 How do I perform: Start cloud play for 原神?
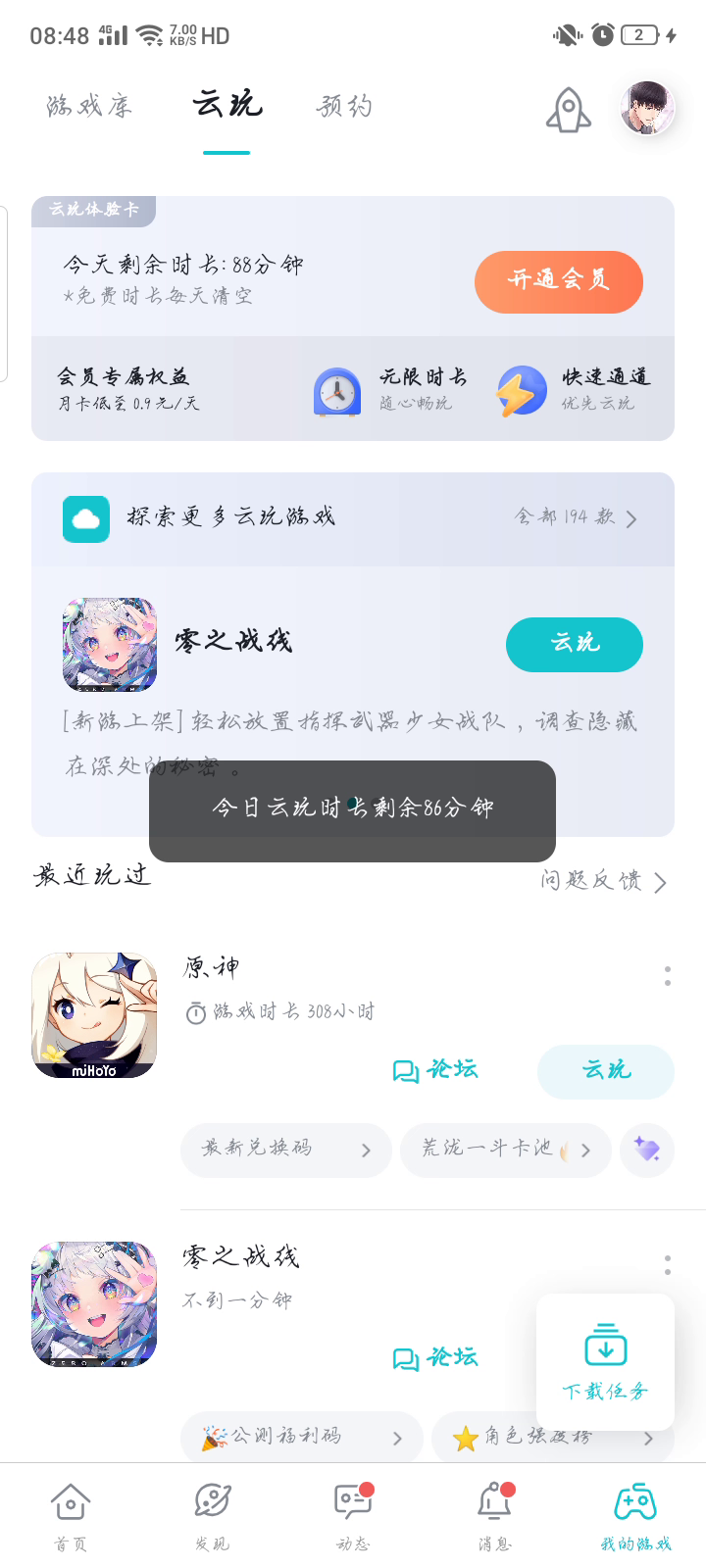point(606,1071)
